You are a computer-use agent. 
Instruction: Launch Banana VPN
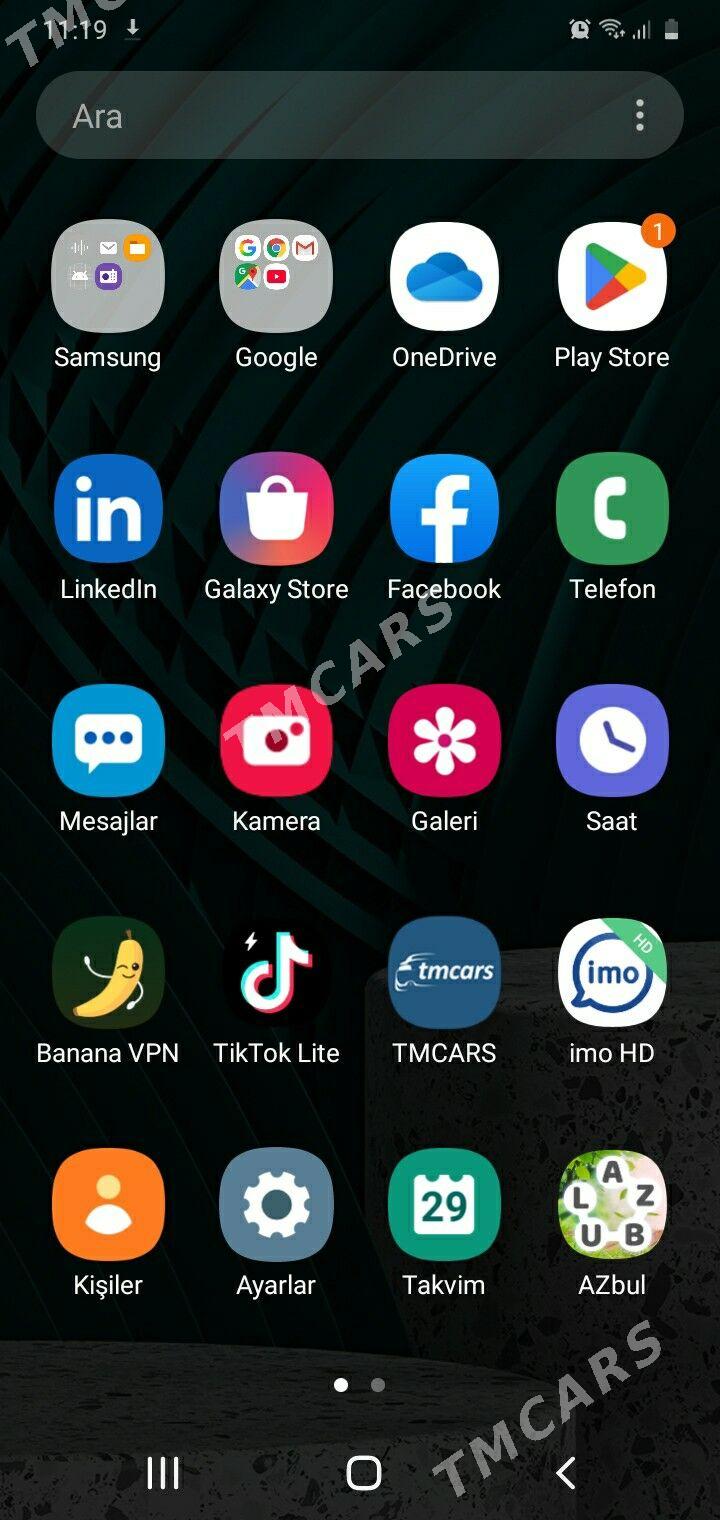click(x=108, y=972)
